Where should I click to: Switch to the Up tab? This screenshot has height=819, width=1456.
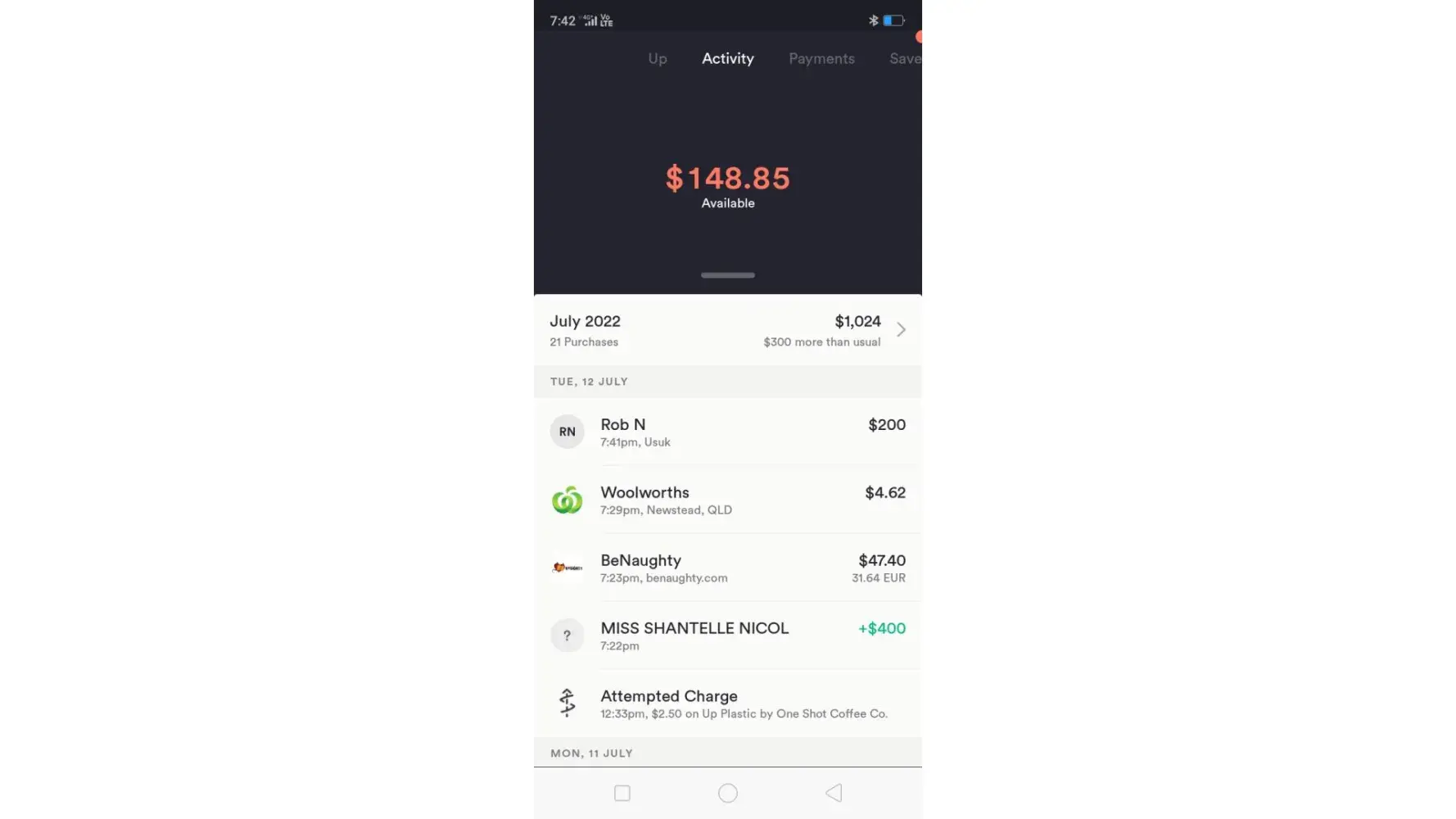coord(657,59)
